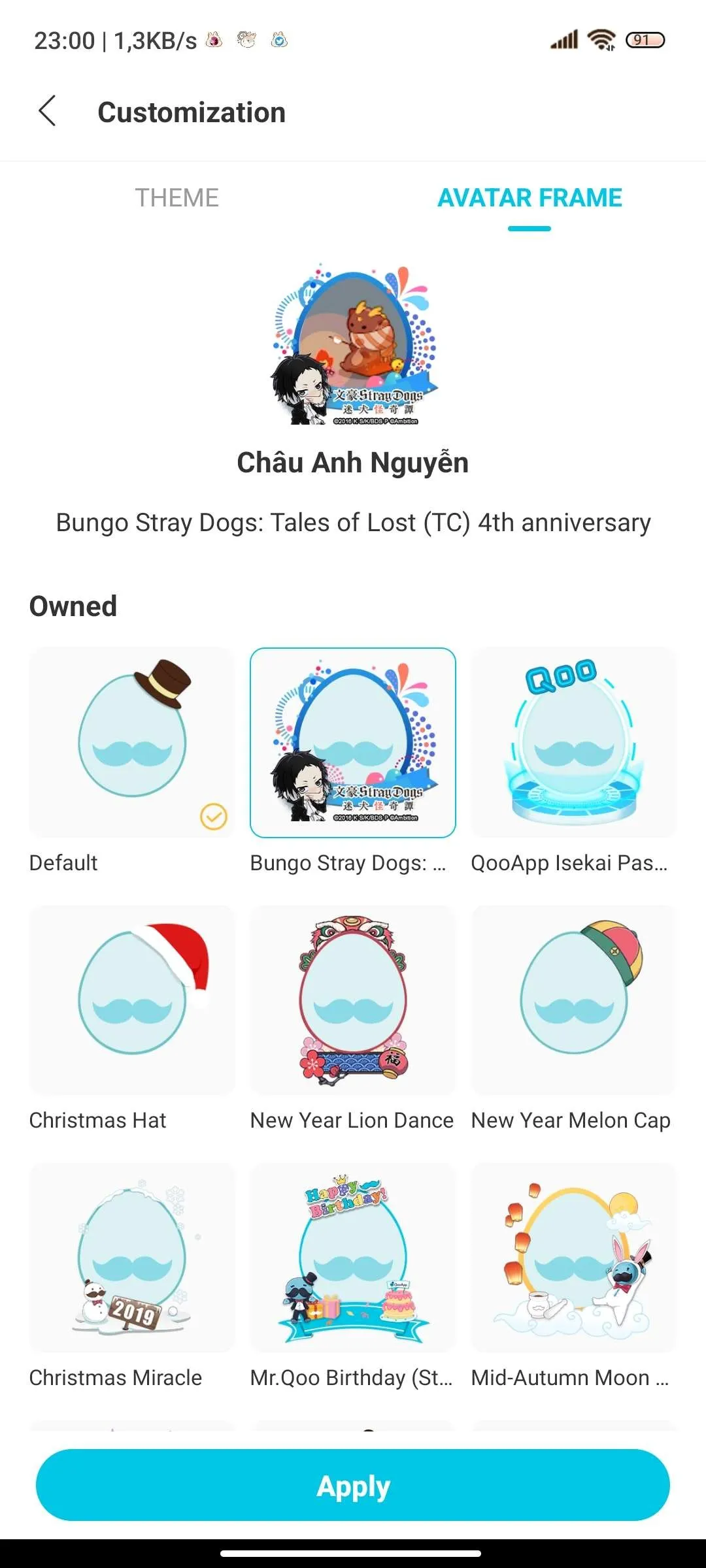Select the Mid-Autumn Moon frame
The height and width of the screenshot is (1568, 706).
573,1257
